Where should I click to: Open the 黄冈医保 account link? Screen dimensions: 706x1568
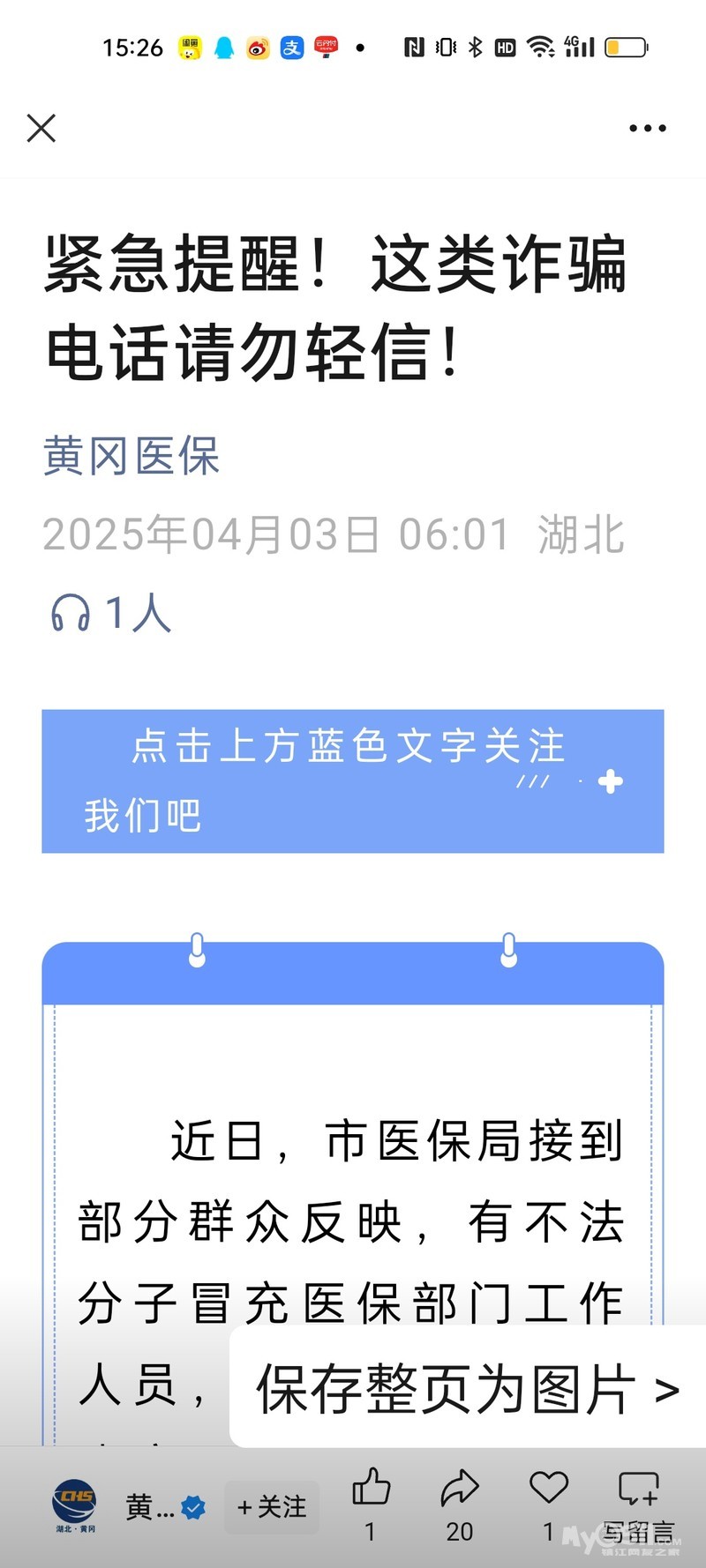(131, 456)
